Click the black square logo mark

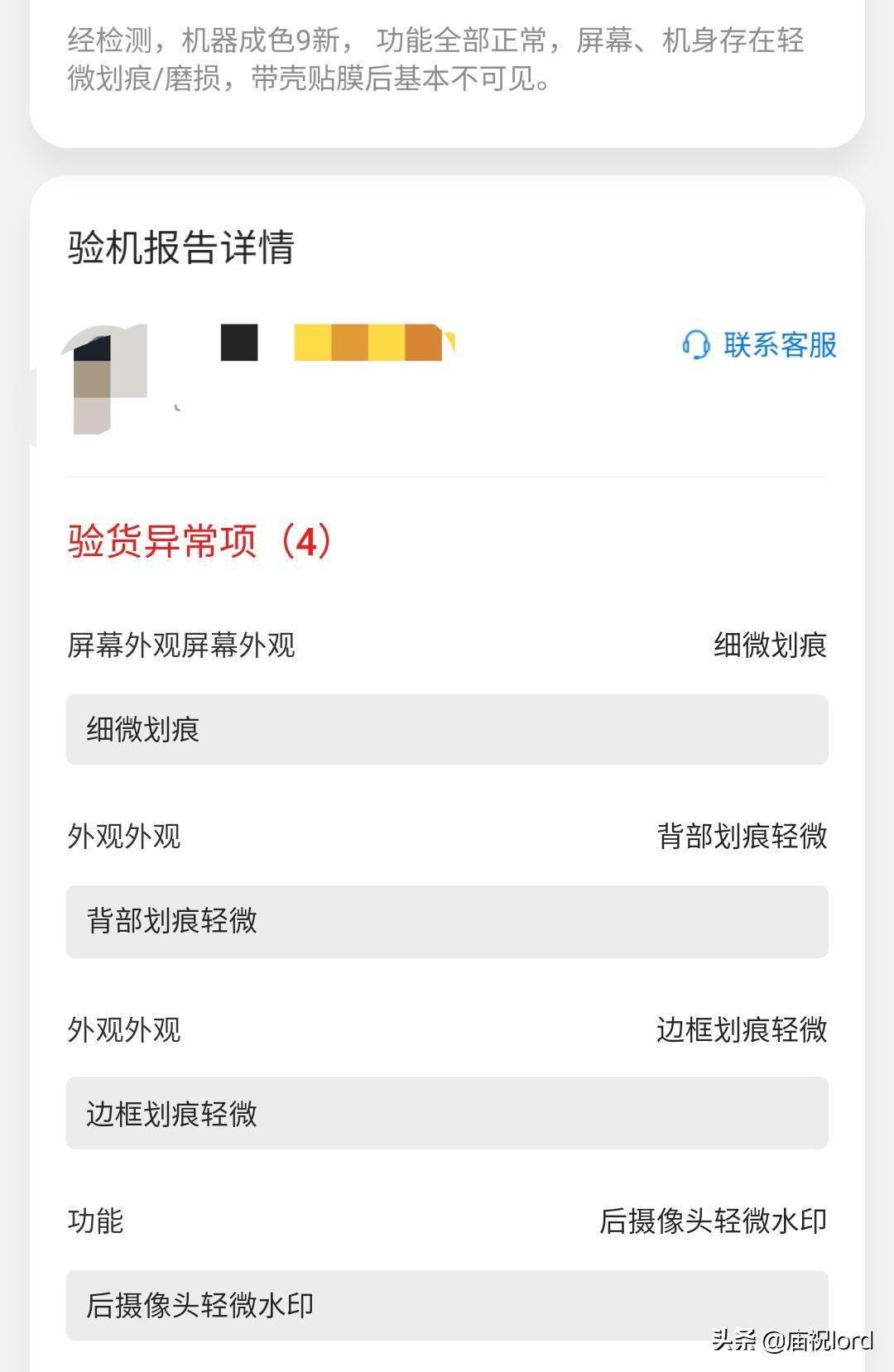coord(238,343)
